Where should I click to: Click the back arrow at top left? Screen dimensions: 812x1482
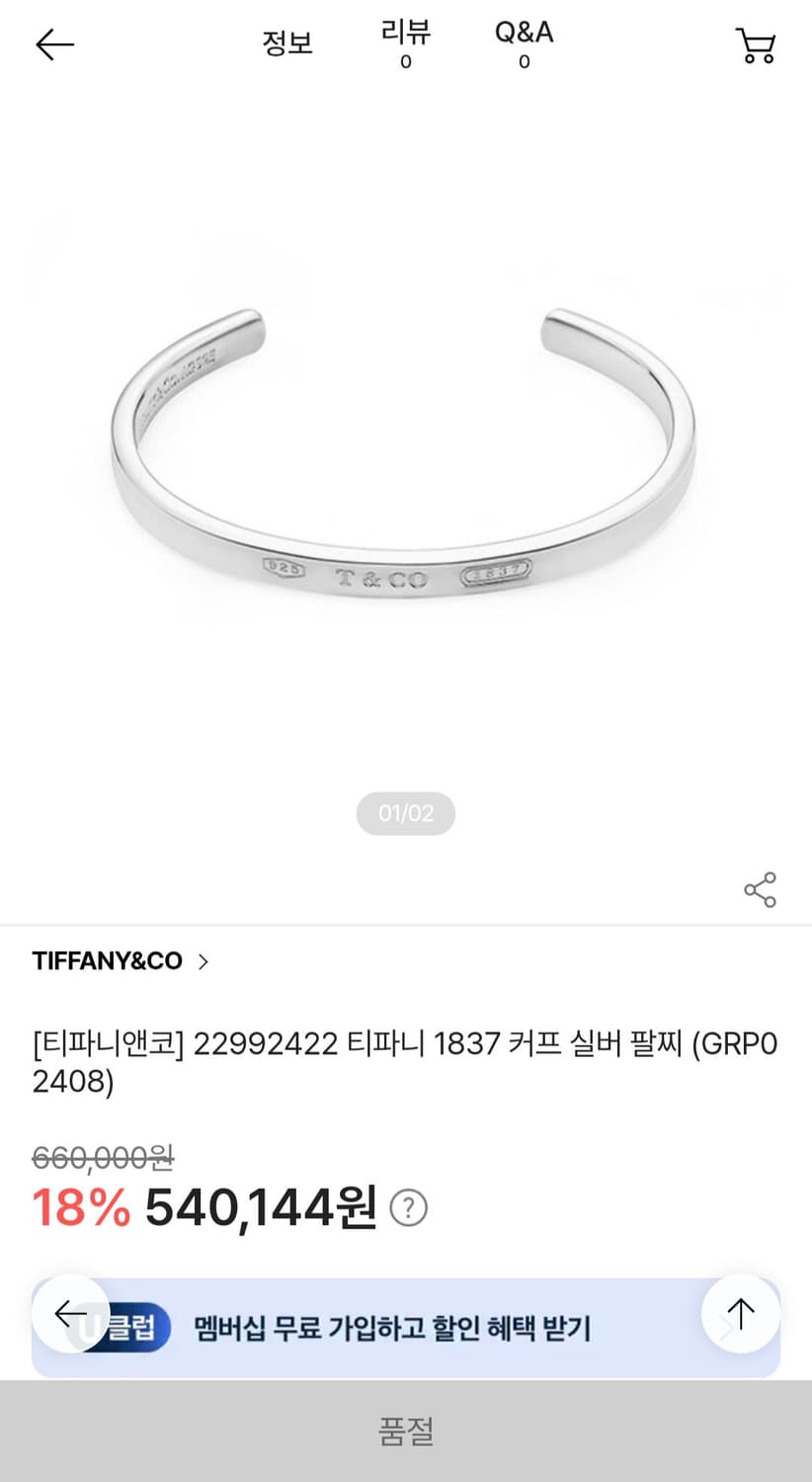click(54, 44)
